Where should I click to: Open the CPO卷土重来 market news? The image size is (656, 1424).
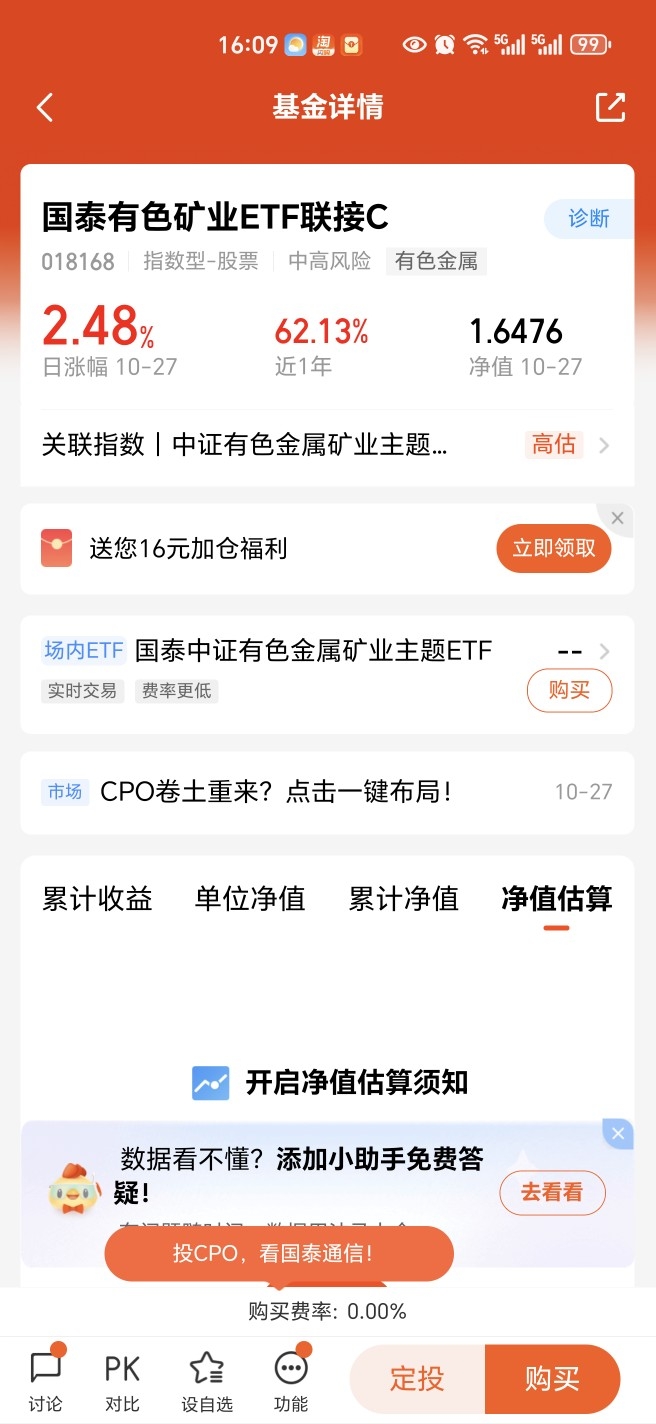coord(327,792)
